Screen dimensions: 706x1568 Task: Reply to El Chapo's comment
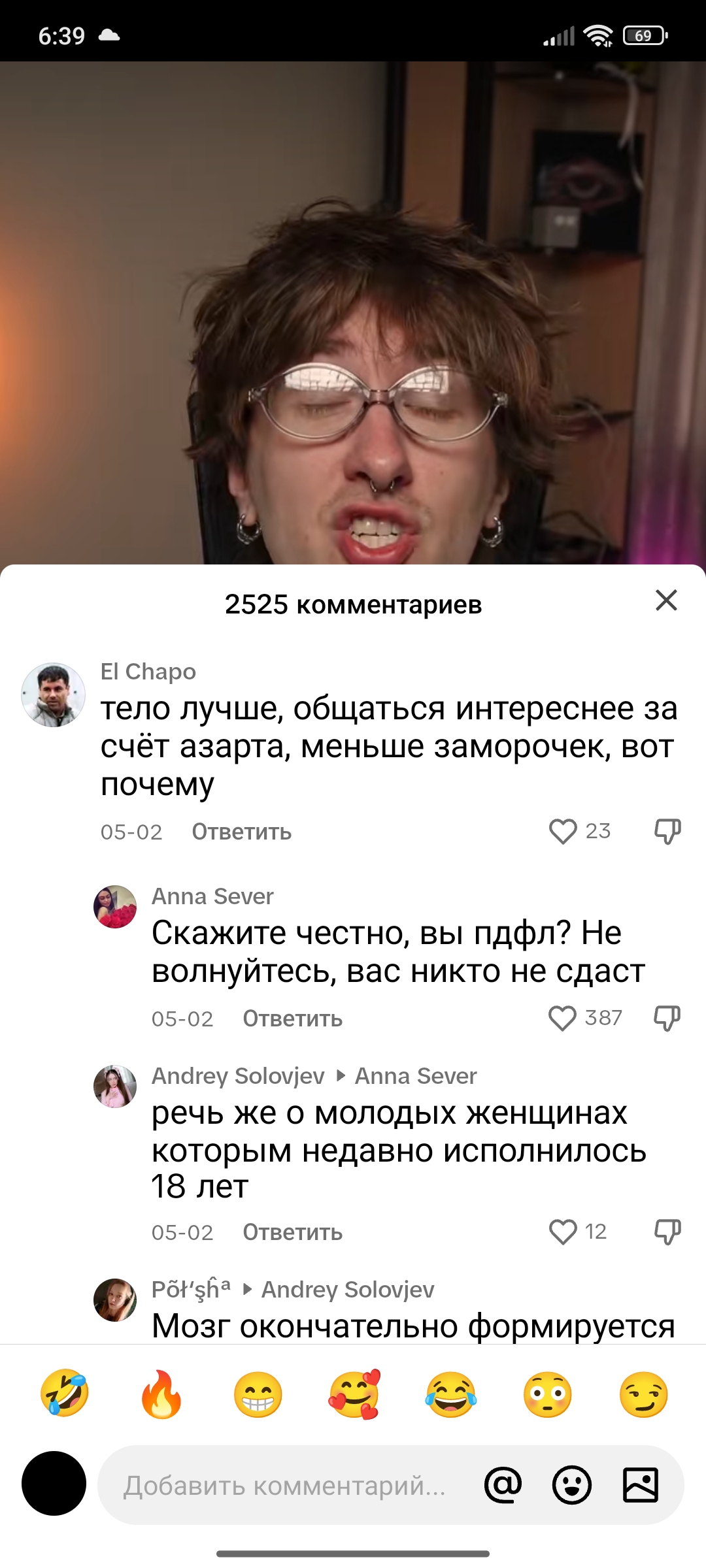[x=241, y=832]
